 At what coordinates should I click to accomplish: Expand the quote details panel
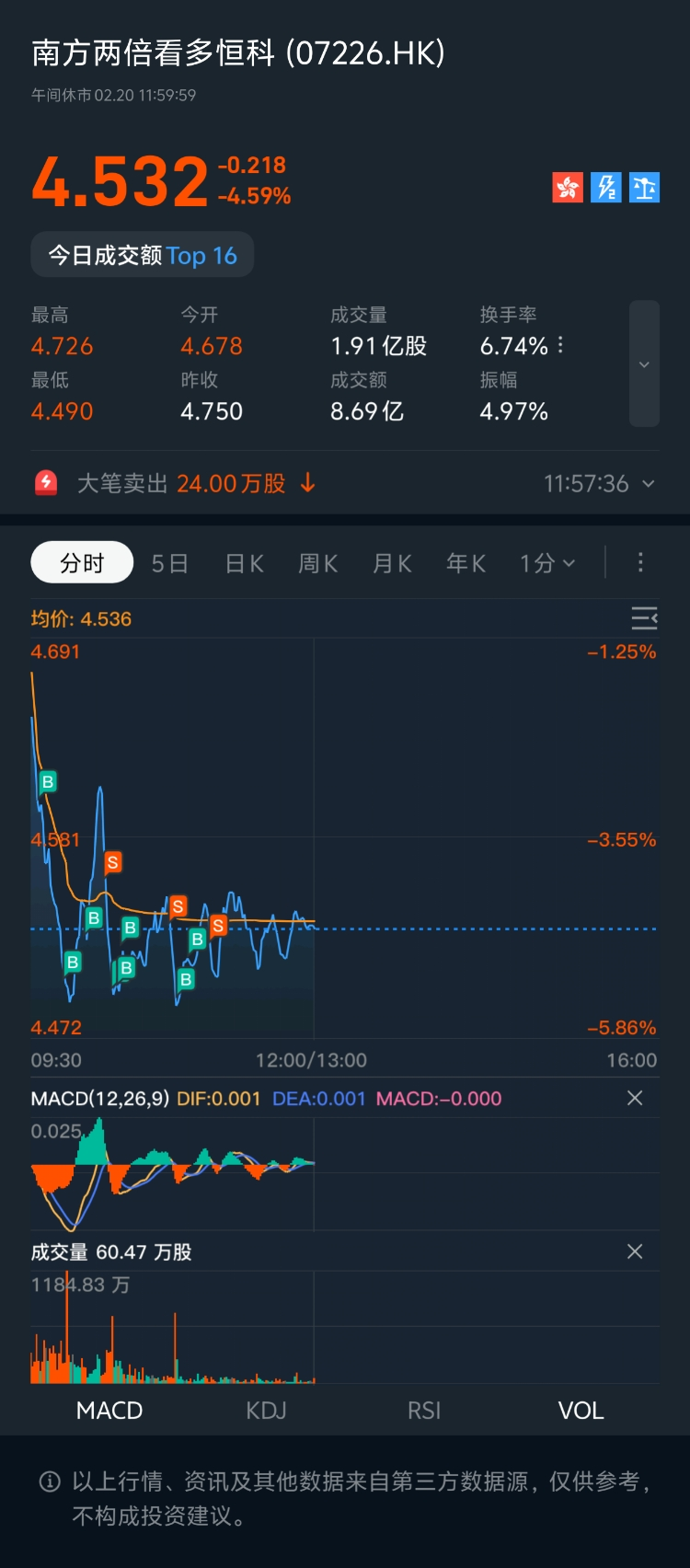(644, 364)
